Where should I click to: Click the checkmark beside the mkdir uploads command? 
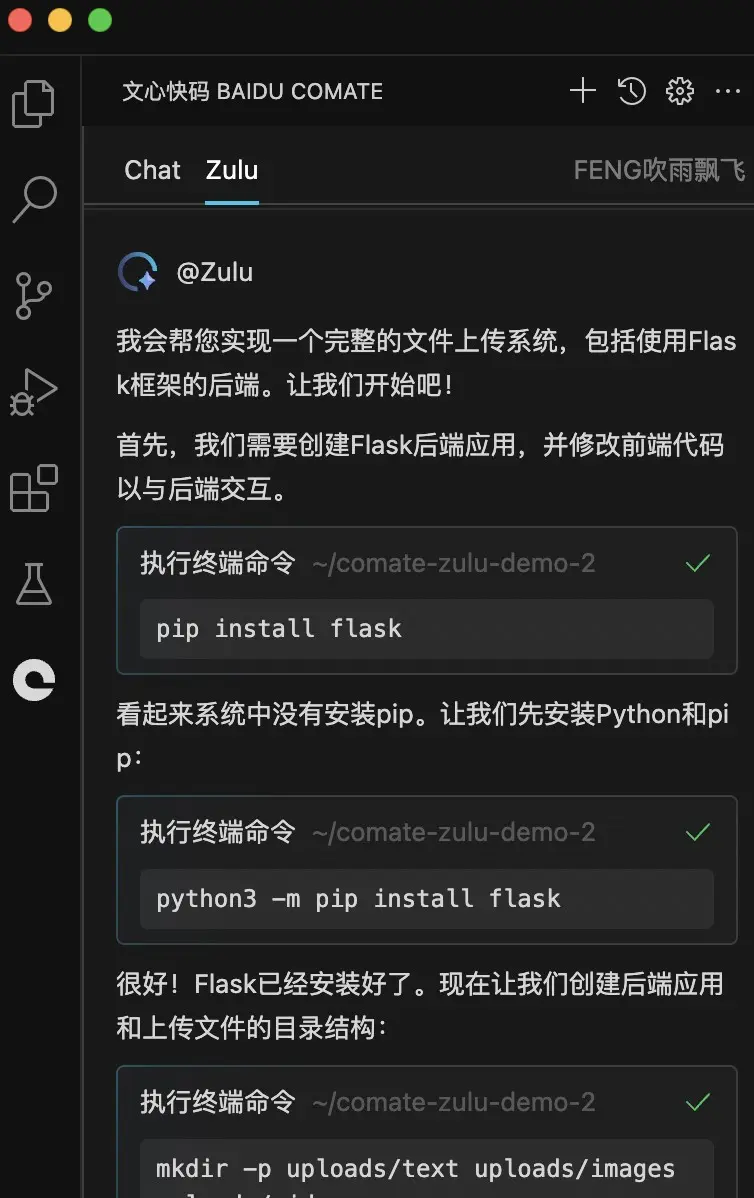point(698,1102)
